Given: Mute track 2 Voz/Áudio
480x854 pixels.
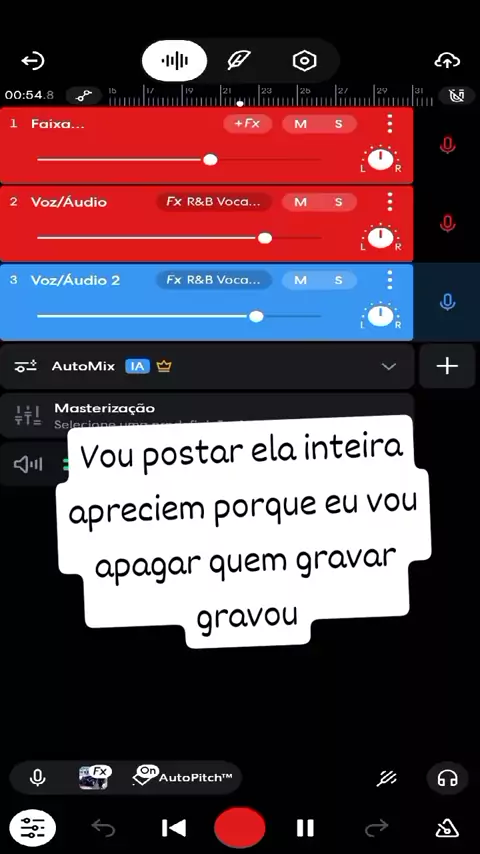Looking at the screenshot, I should 300,202.
